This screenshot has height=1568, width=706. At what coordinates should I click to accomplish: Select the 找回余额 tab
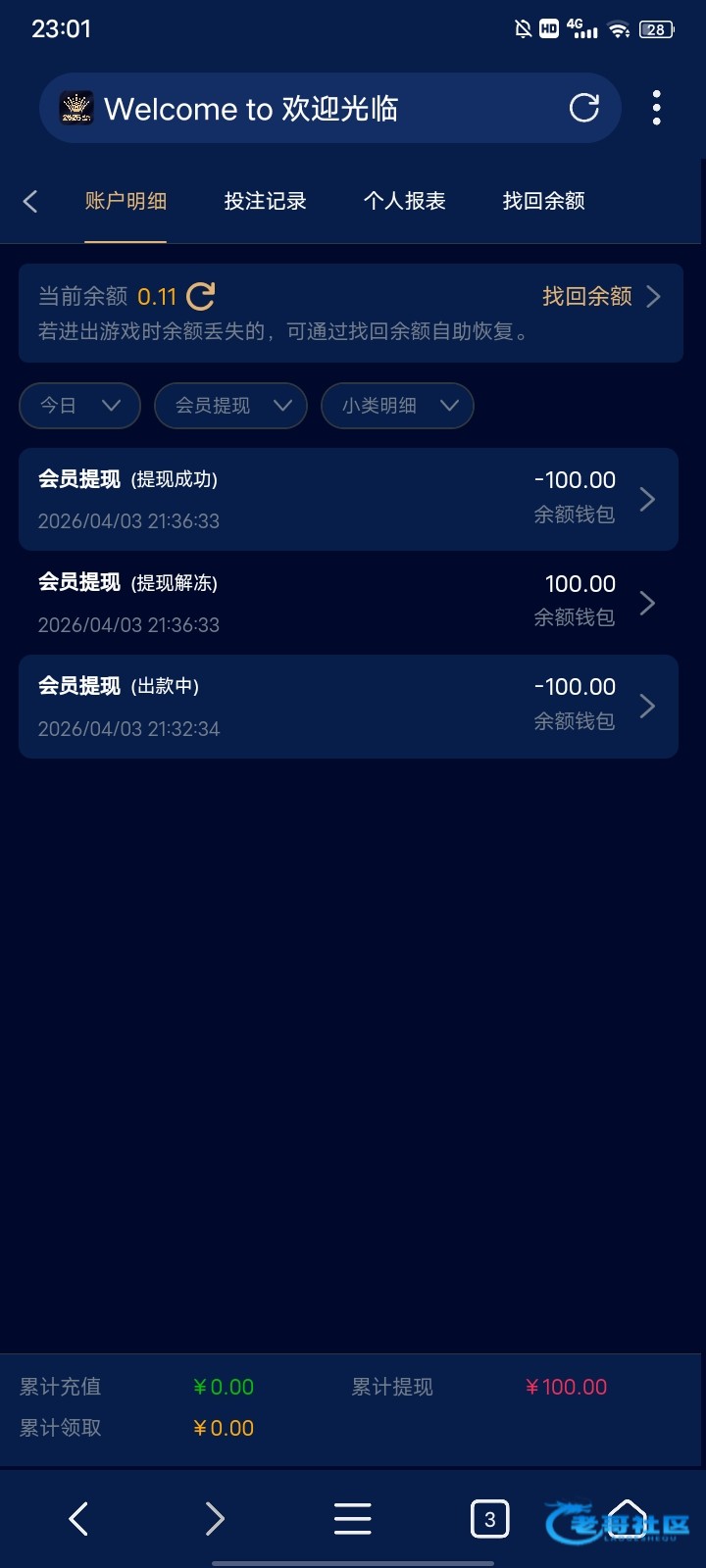[543, 201]
